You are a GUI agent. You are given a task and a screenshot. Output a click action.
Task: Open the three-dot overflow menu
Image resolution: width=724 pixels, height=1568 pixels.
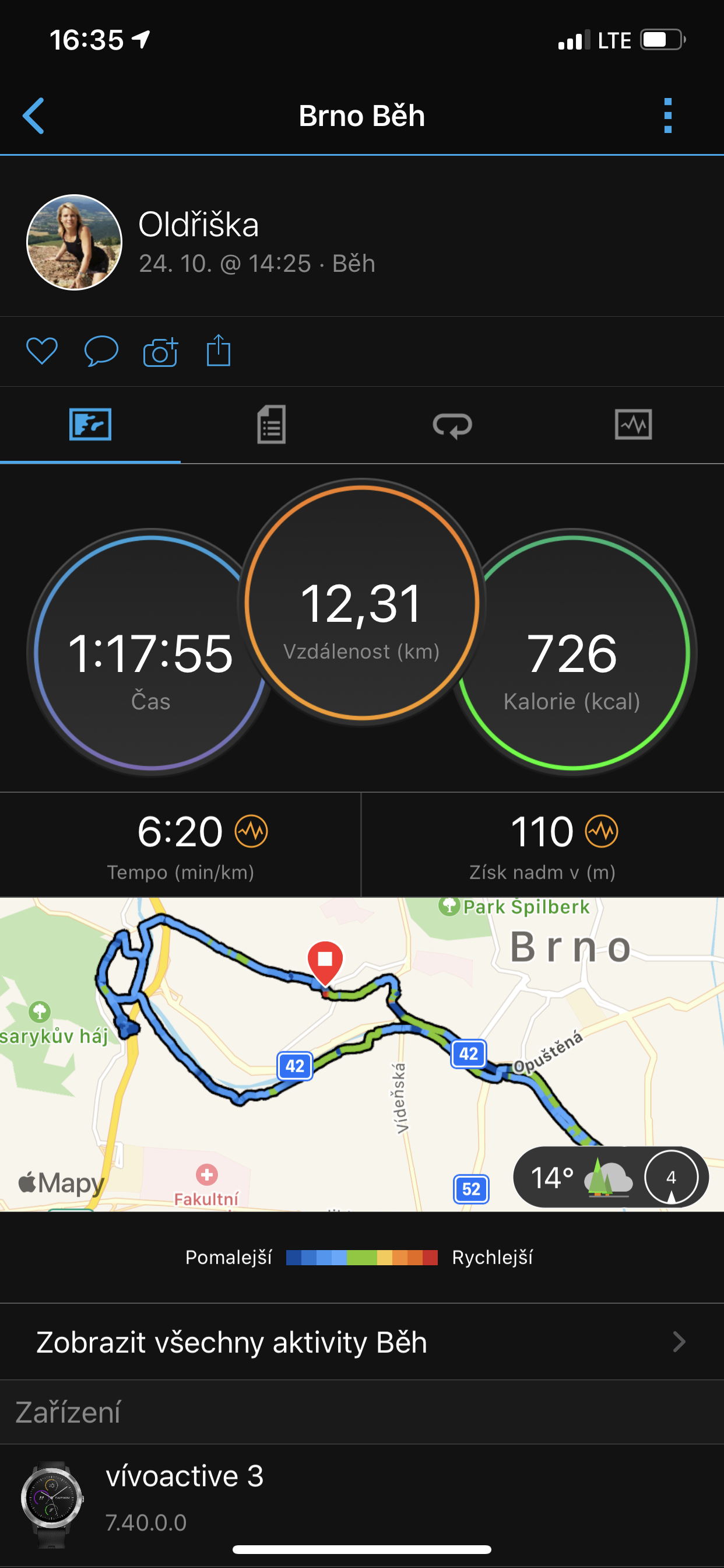coord(667,116)
